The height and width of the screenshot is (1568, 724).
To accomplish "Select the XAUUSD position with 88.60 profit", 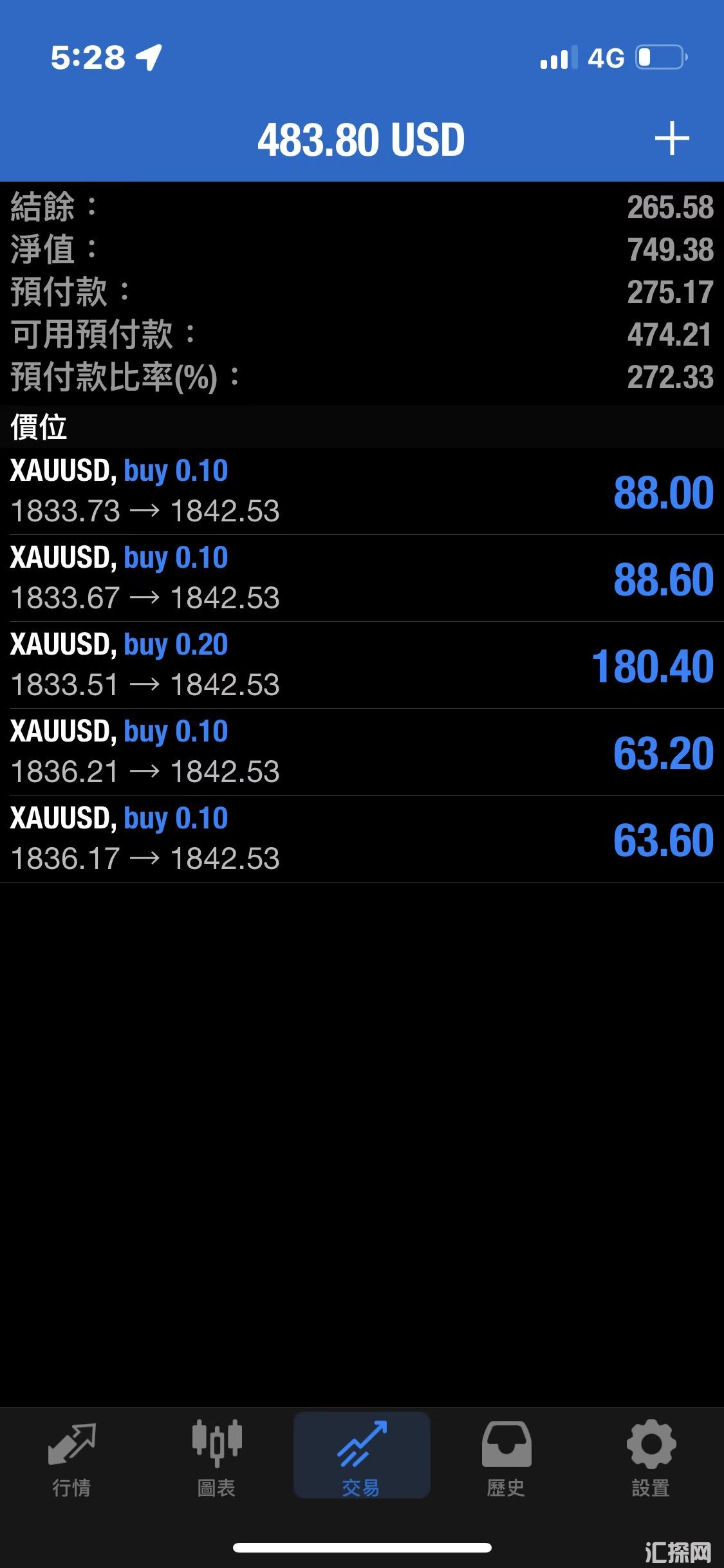I will click(362, 578).
